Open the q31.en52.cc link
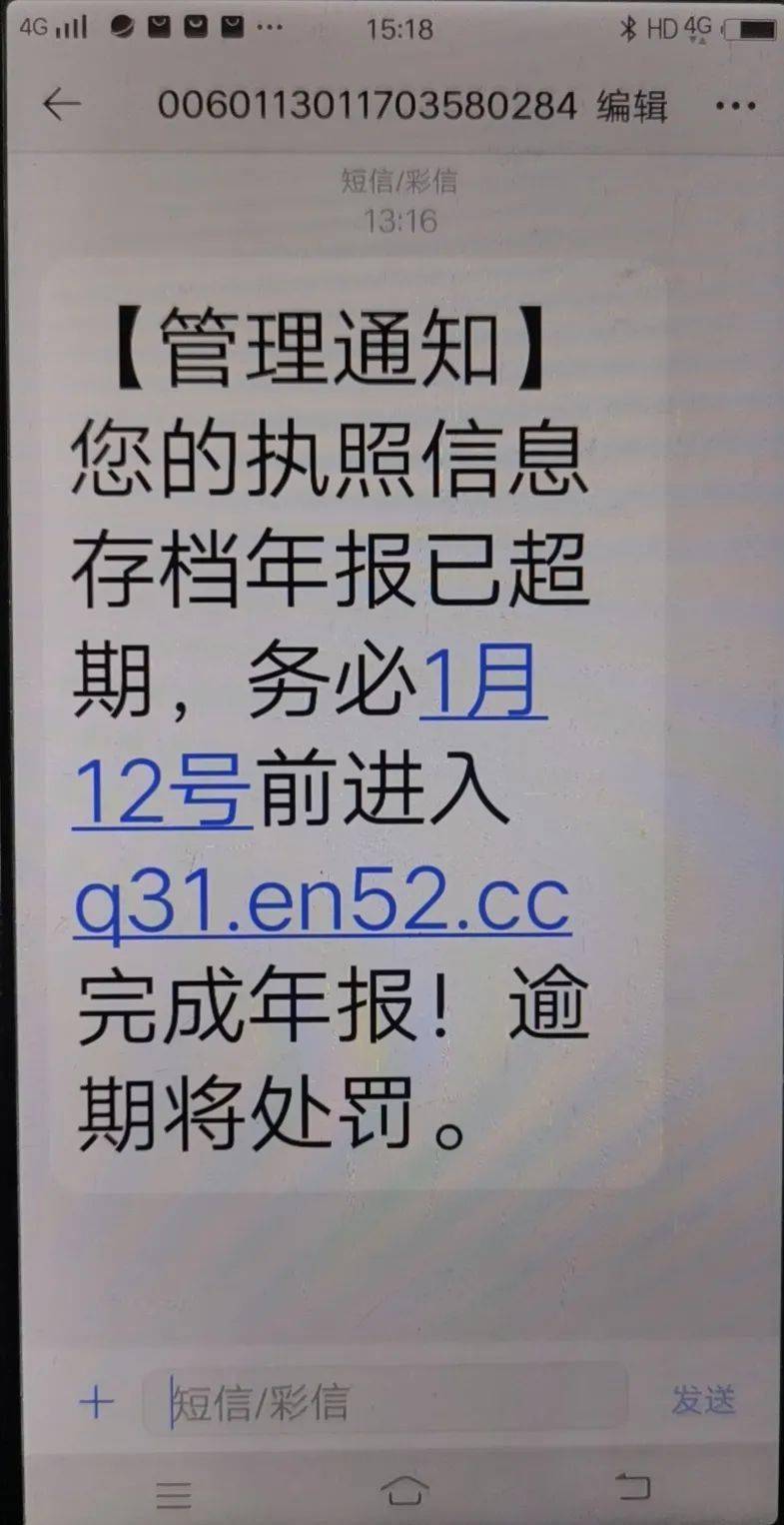 click(x=322, y=903)
